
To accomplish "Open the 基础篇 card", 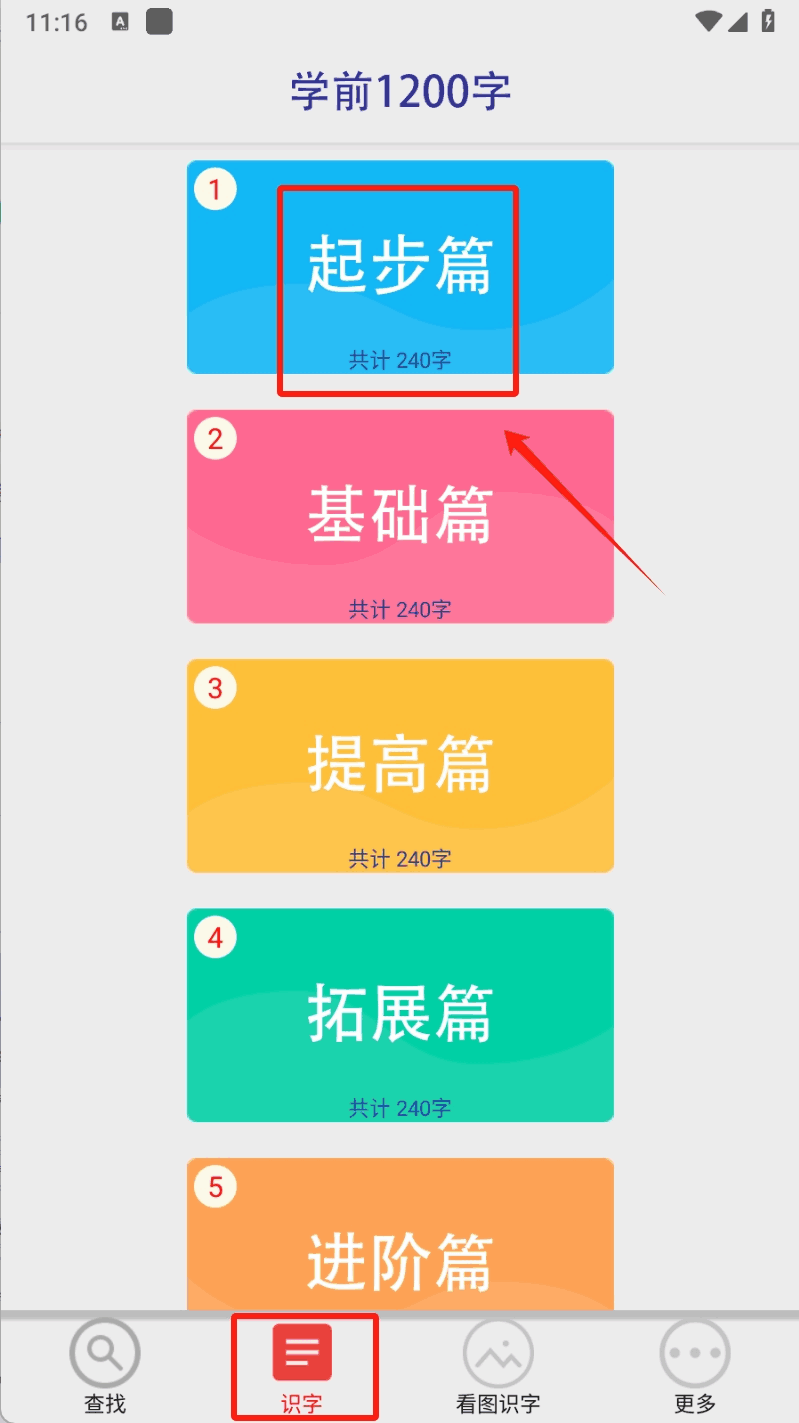I will pos(400,516).
